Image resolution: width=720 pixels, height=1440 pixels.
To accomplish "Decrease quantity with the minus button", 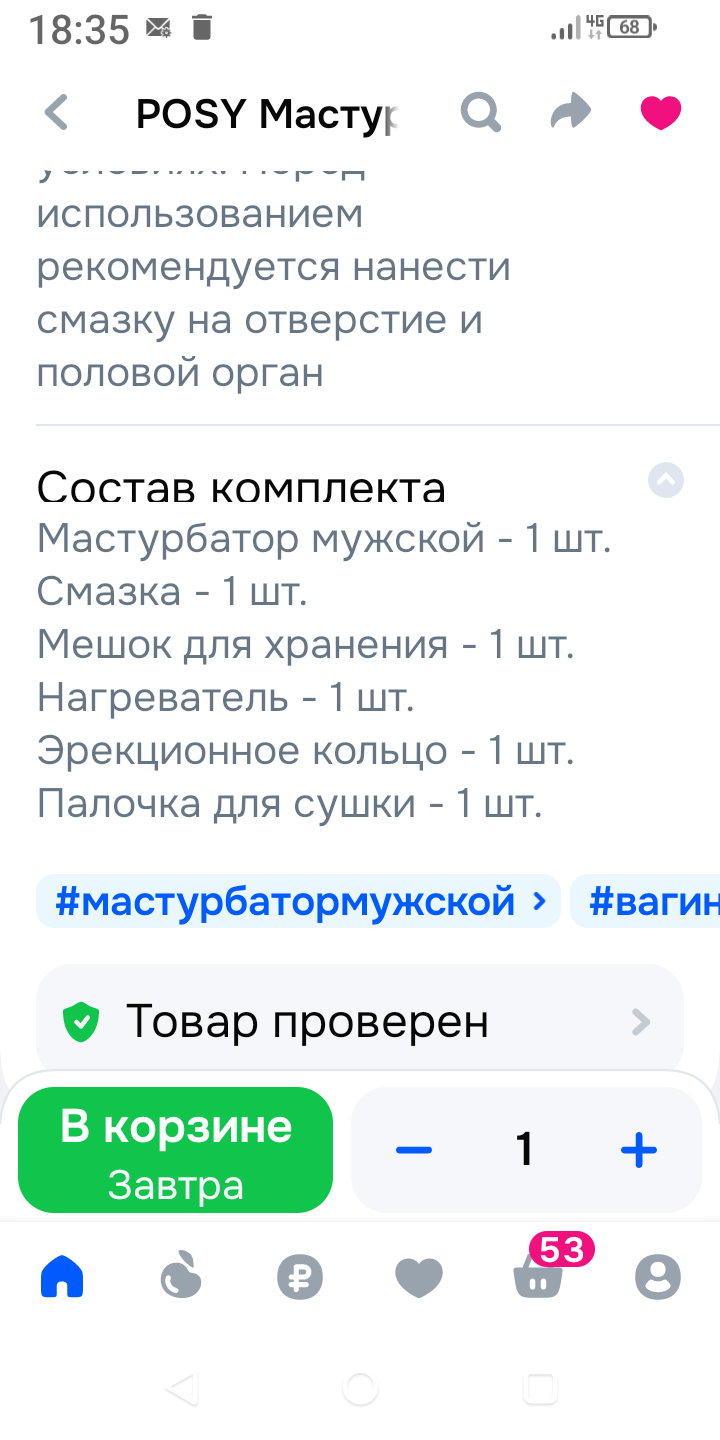I will 413,1150.
